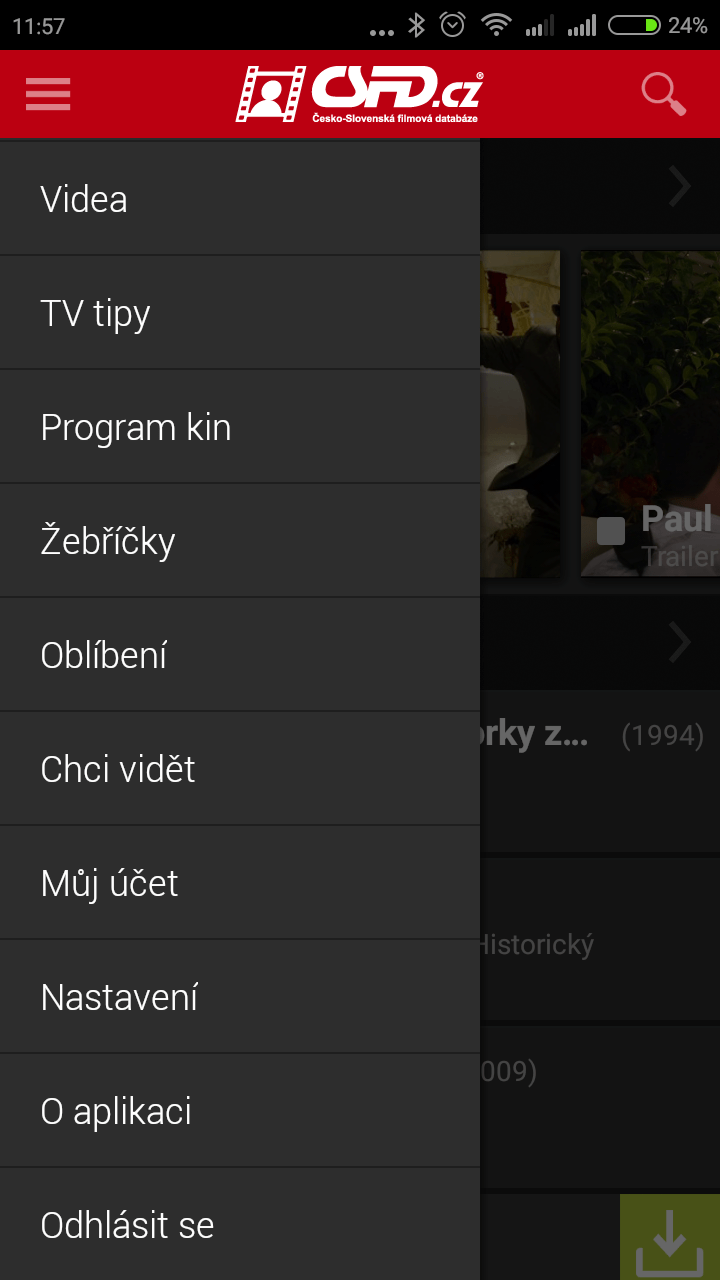This screenshot has height=1280, width=720.
Task: Tap the green download button
Action: (x=670, y=1237)
